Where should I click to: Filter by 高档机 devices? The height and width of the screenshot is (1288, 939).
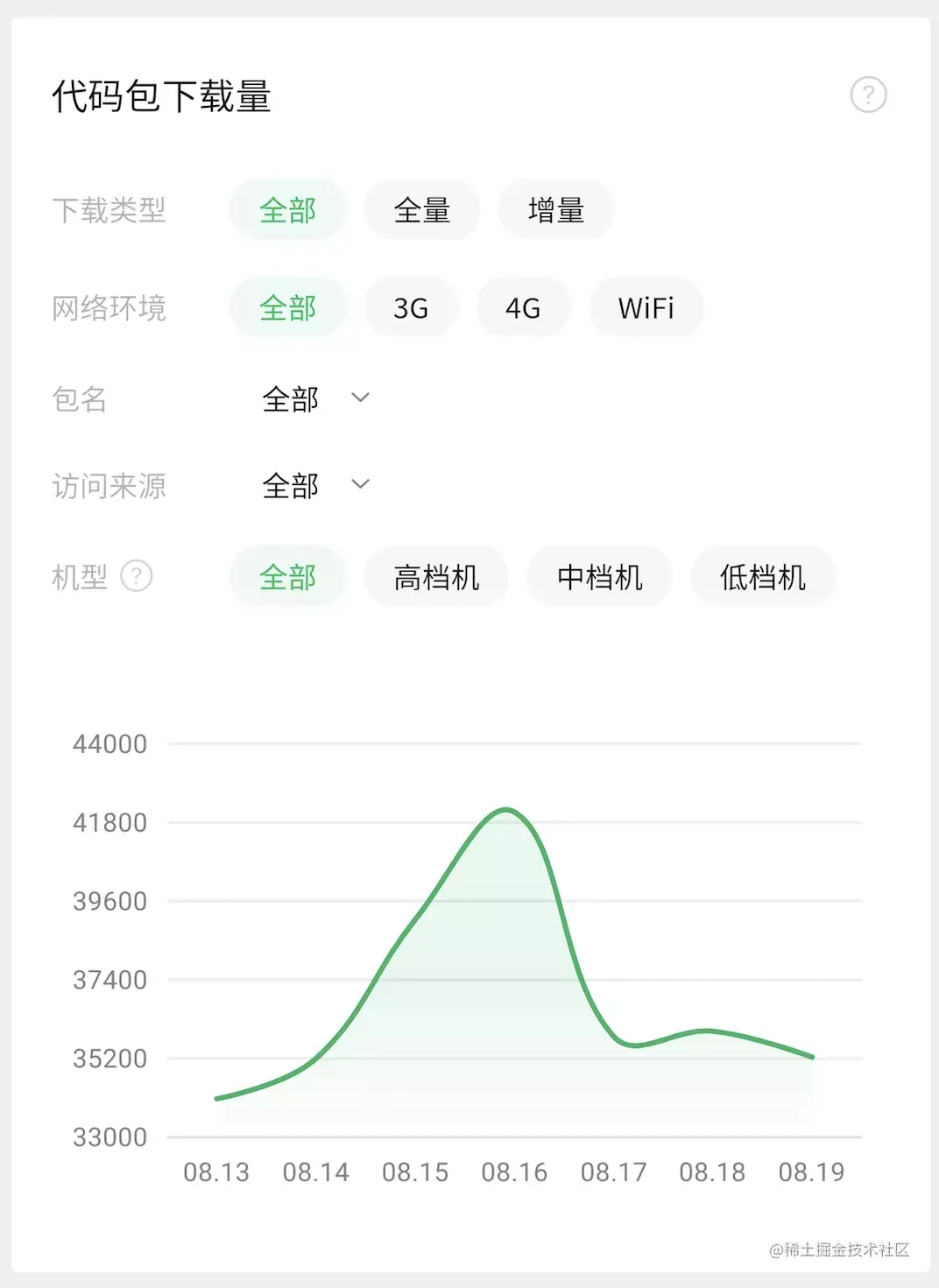[436, 577]
